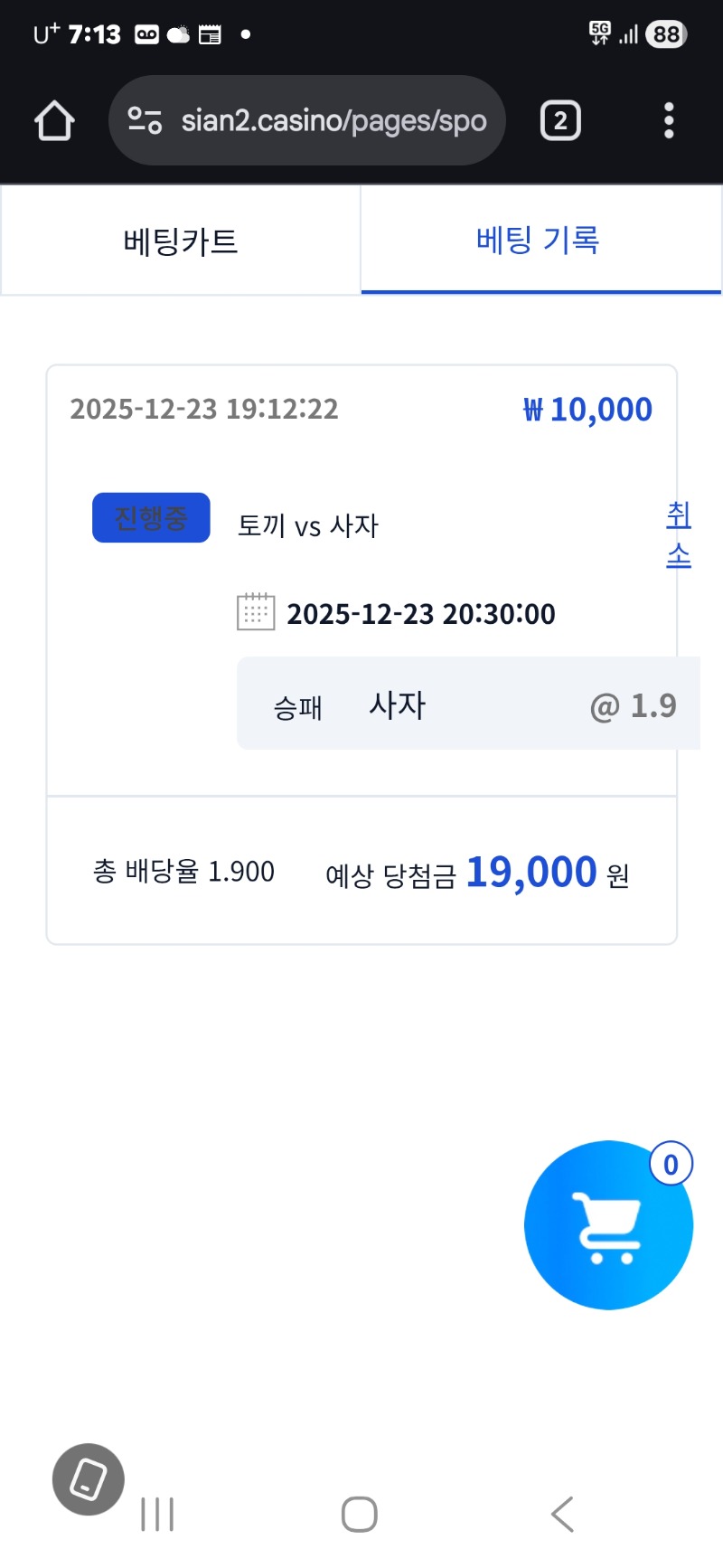Go to the browser home page
This screenshot has height=1568, width=723.
(54, 121)
